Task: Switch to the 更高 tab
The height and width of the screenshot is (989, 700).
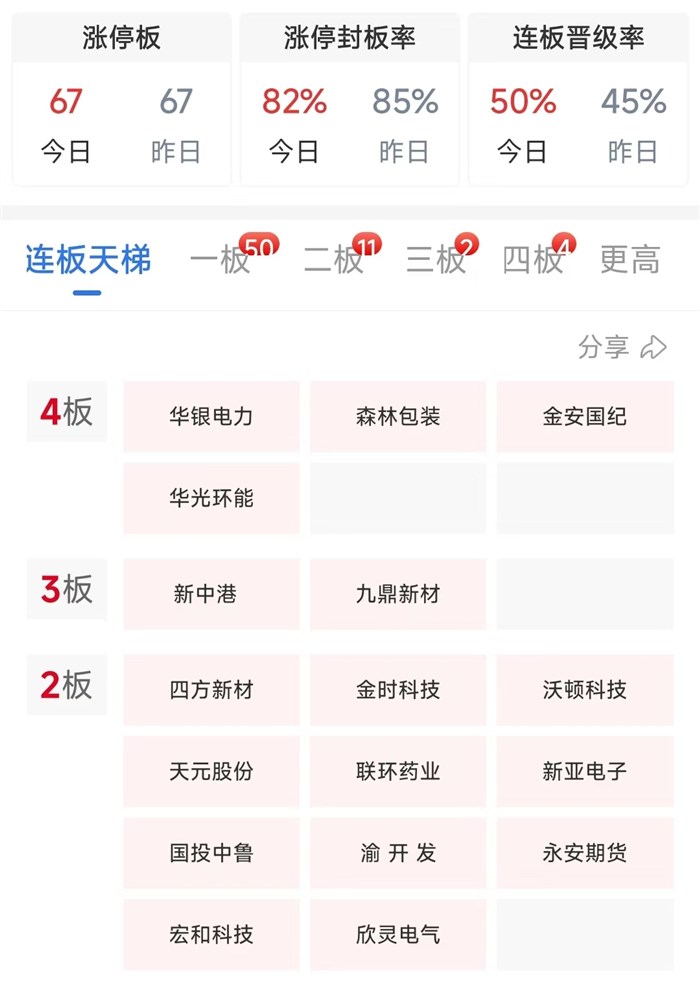Action: click(x=629, y=261)
